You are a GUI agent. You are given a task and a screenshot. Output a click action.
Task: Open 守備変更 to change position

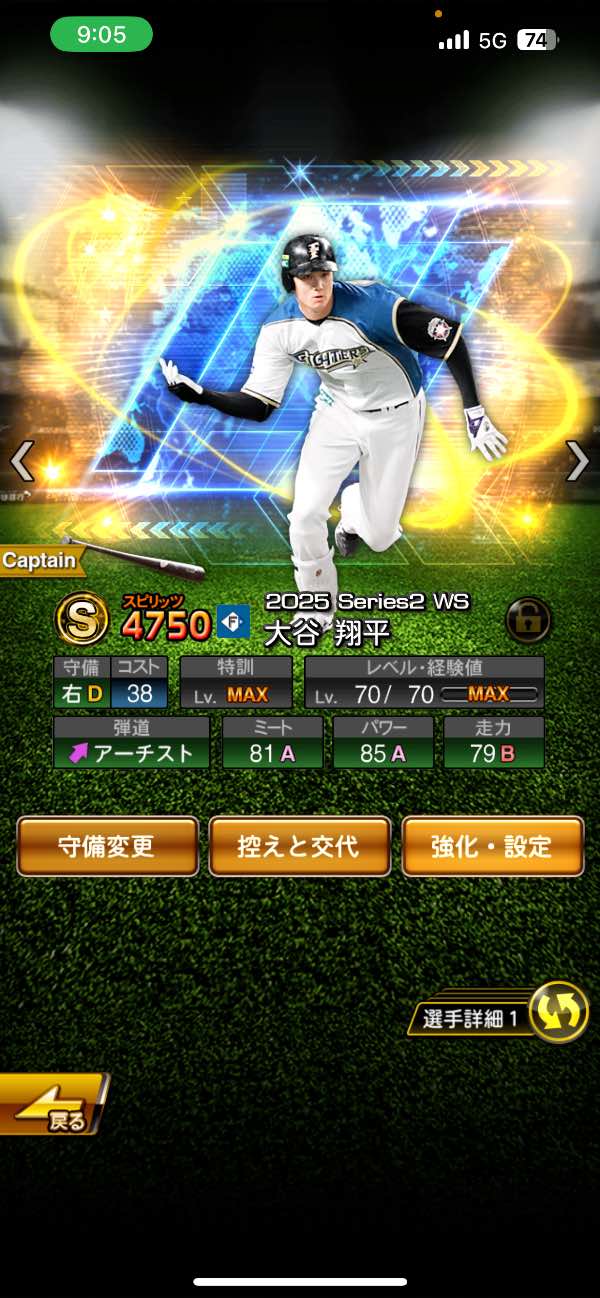tap(107, 846)
